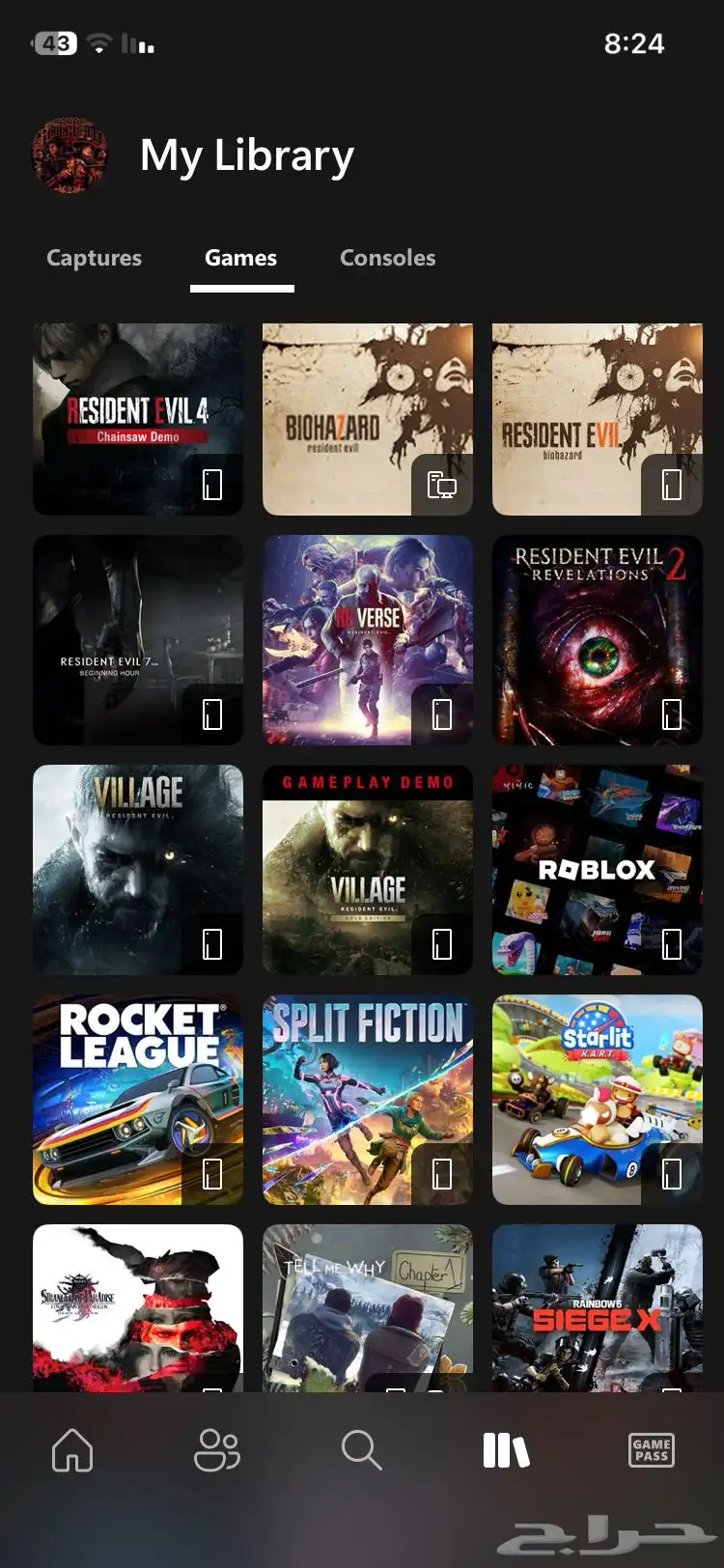The image size is (724, 1568).
Task: Open Resident Evil 7 Beginning Hour
Action: (137, 639)
